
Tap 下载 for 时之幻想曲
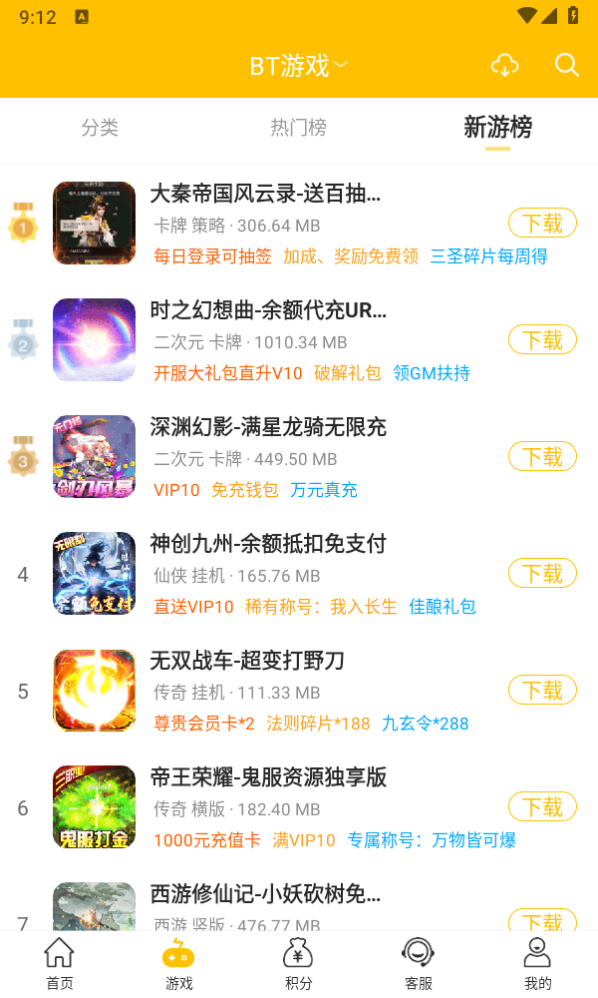(542, 340)
